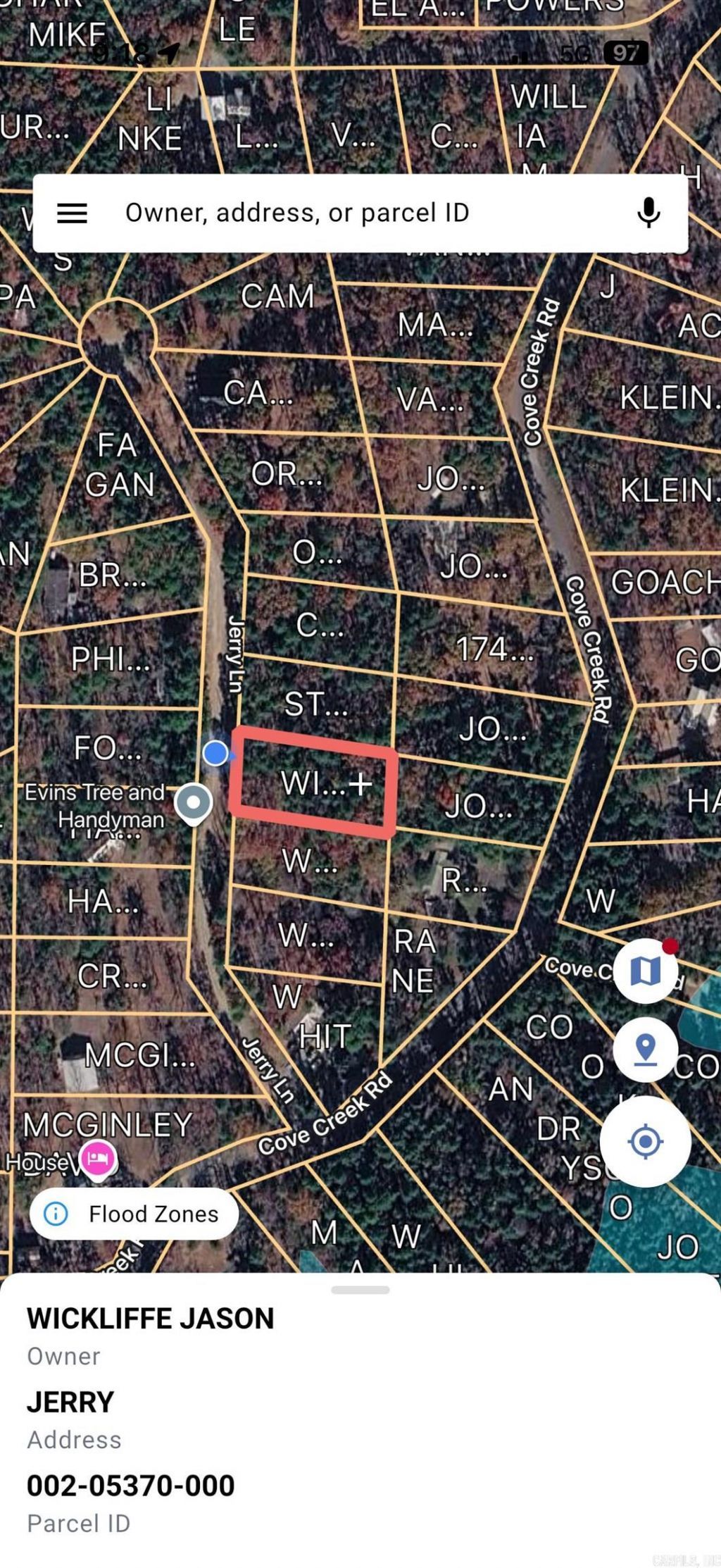The width and height of the screenshot is (721, 1568).
Task: Open the hamburger menu
Action: (72, 213)
